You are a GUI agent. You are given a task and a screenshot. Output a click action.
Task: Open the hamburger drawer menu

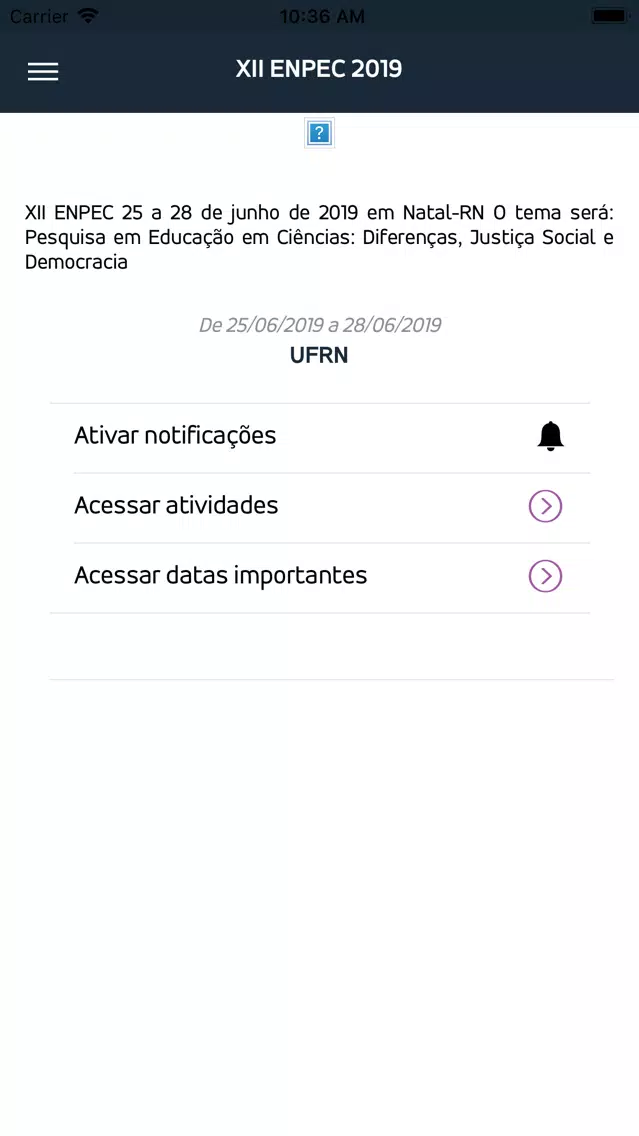coord(43,71)
